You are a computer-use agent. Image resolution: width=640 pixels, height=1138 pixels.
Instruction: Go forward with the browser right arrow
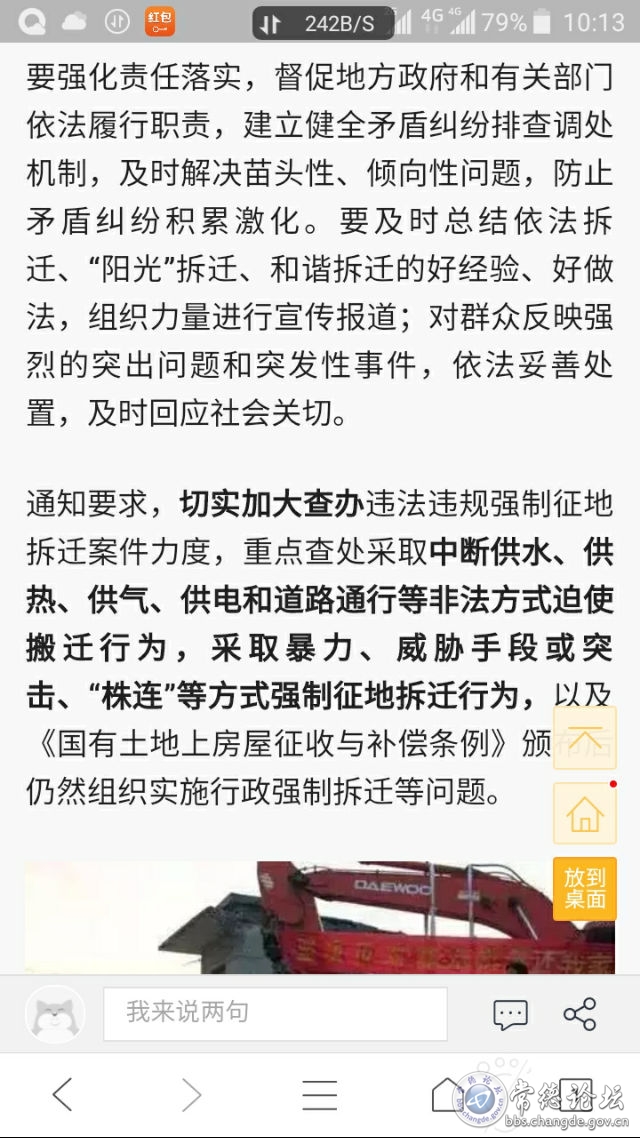coord(191,1094)
